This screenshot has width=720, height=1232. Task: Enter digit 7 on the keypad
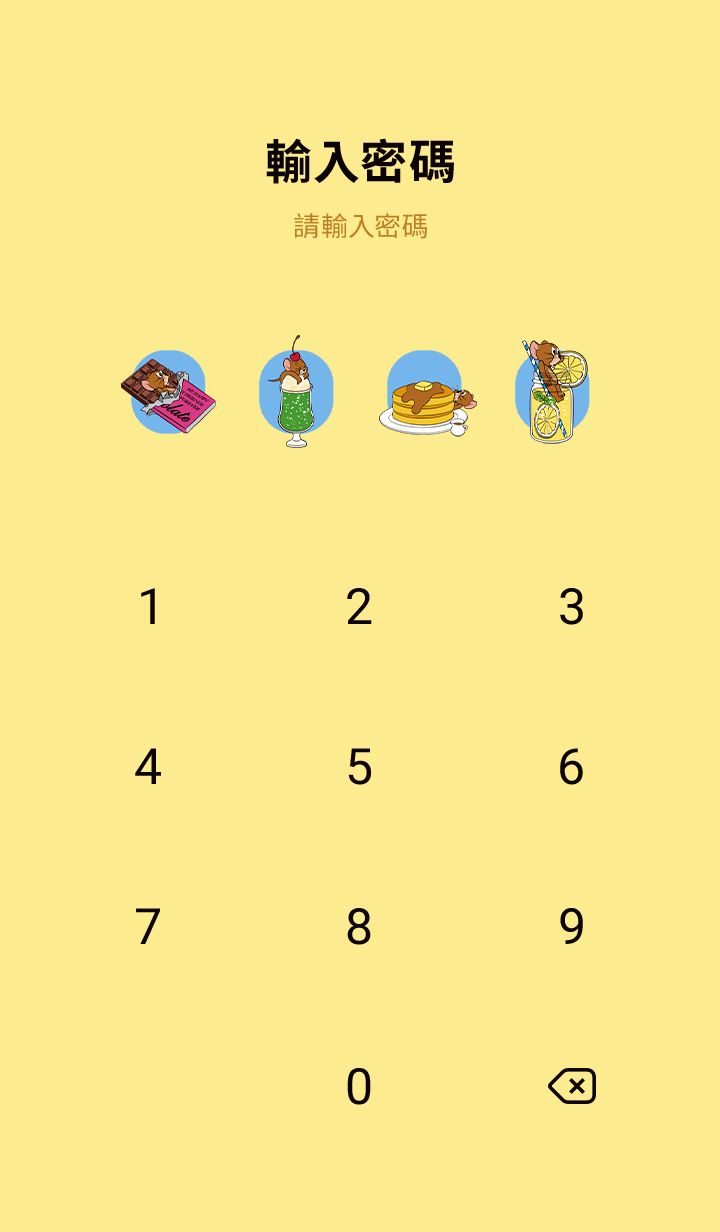pos(148,927)
